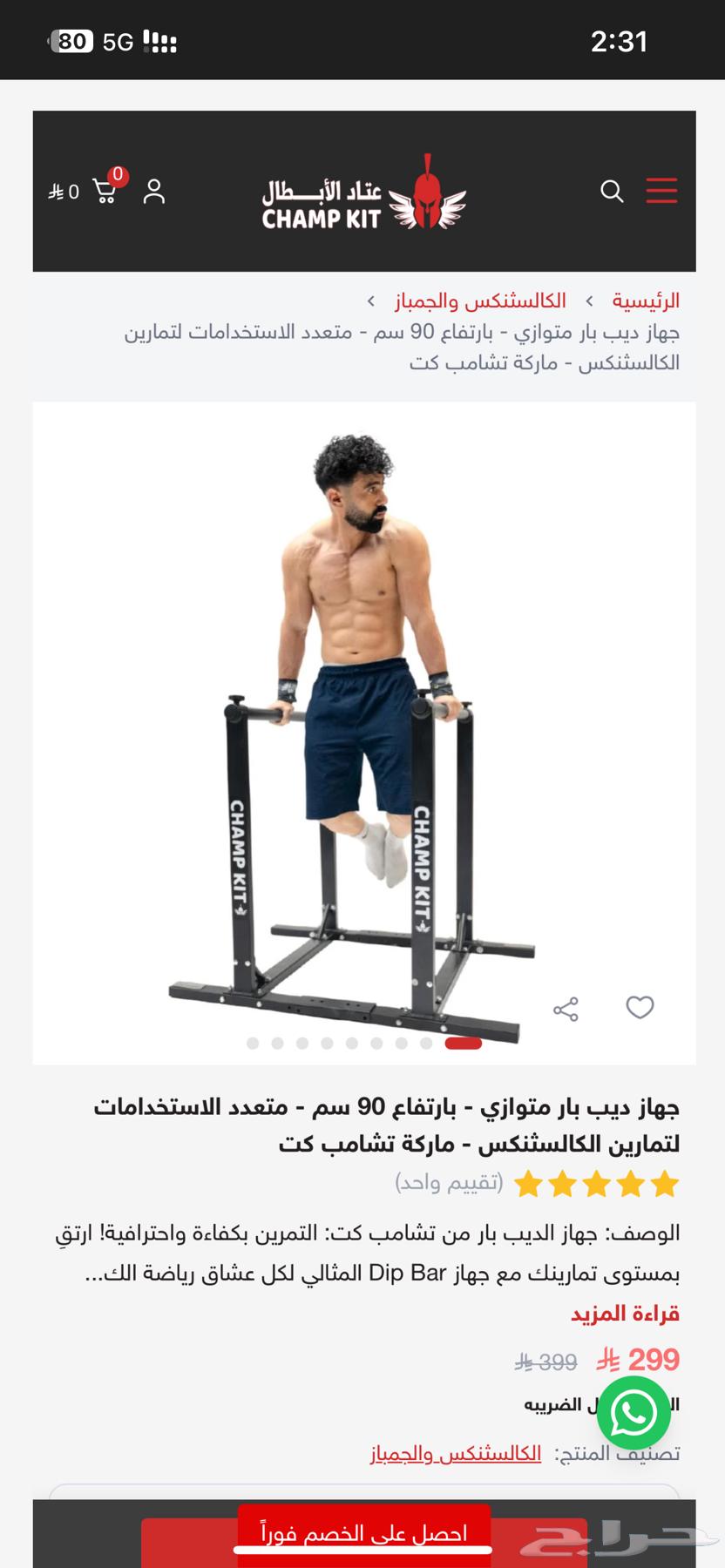The image size is (725, 1568).
Task: Share the product via the share icon
Action: point(566,1009)
